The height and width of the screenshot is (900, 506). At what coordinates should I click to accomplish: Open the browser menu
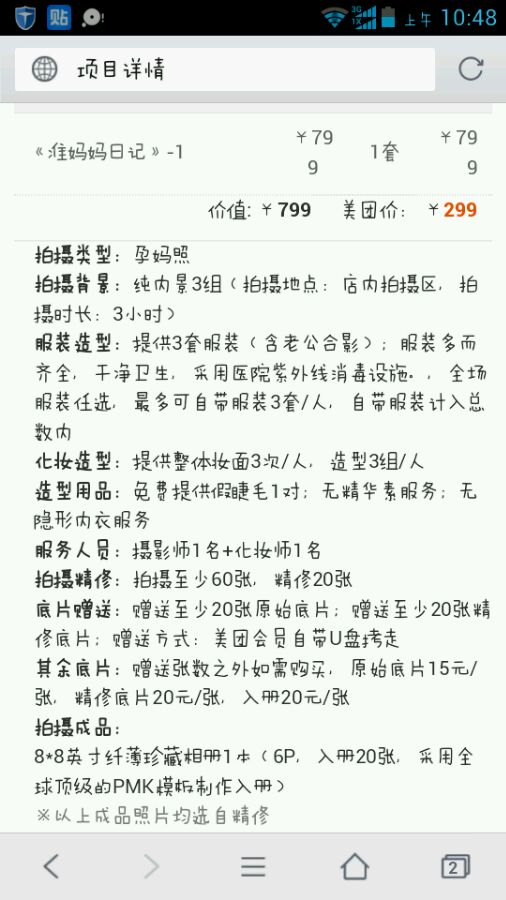pos(253,866)
